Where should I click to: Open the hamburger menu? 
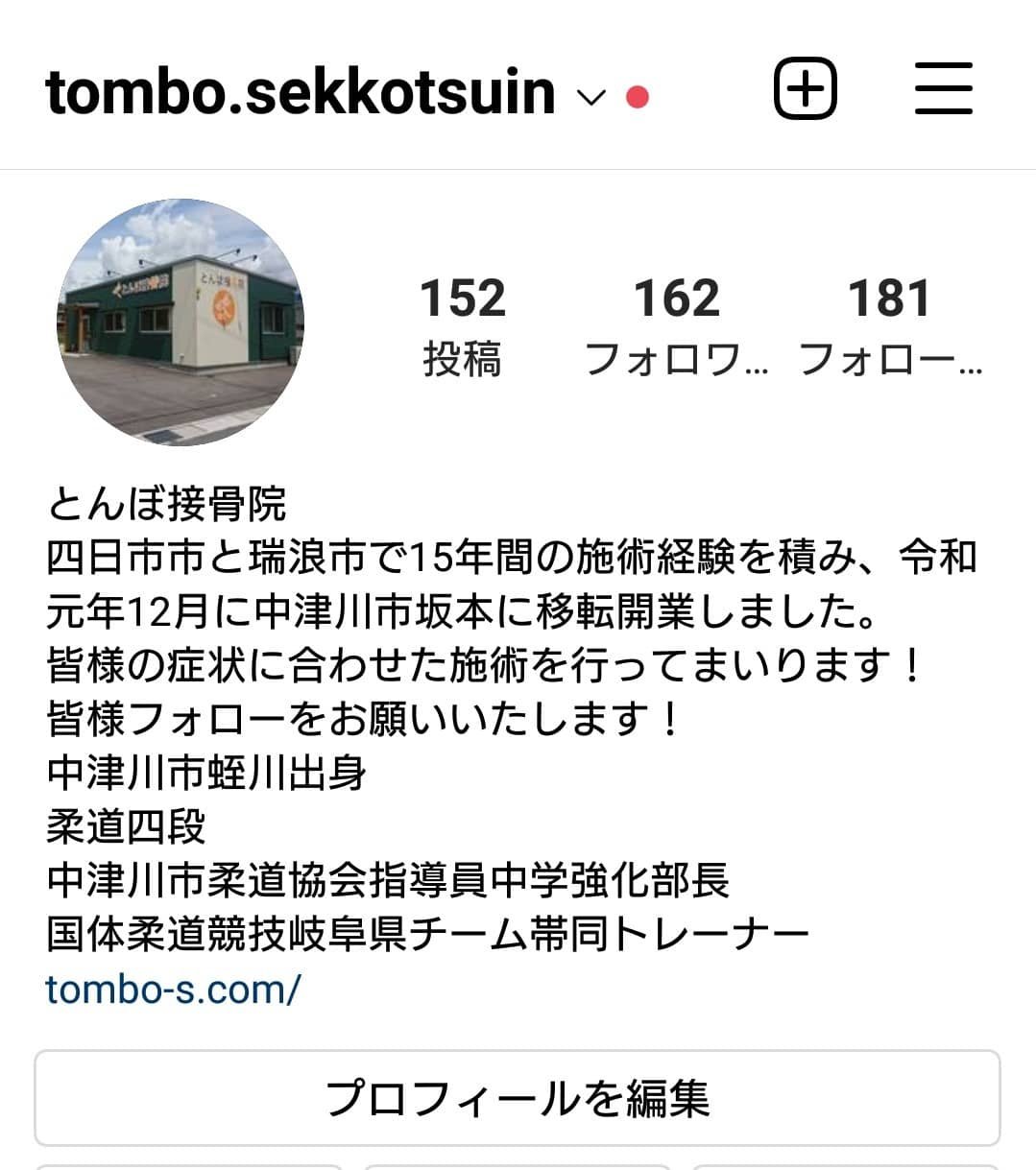[x=943, y=89]
